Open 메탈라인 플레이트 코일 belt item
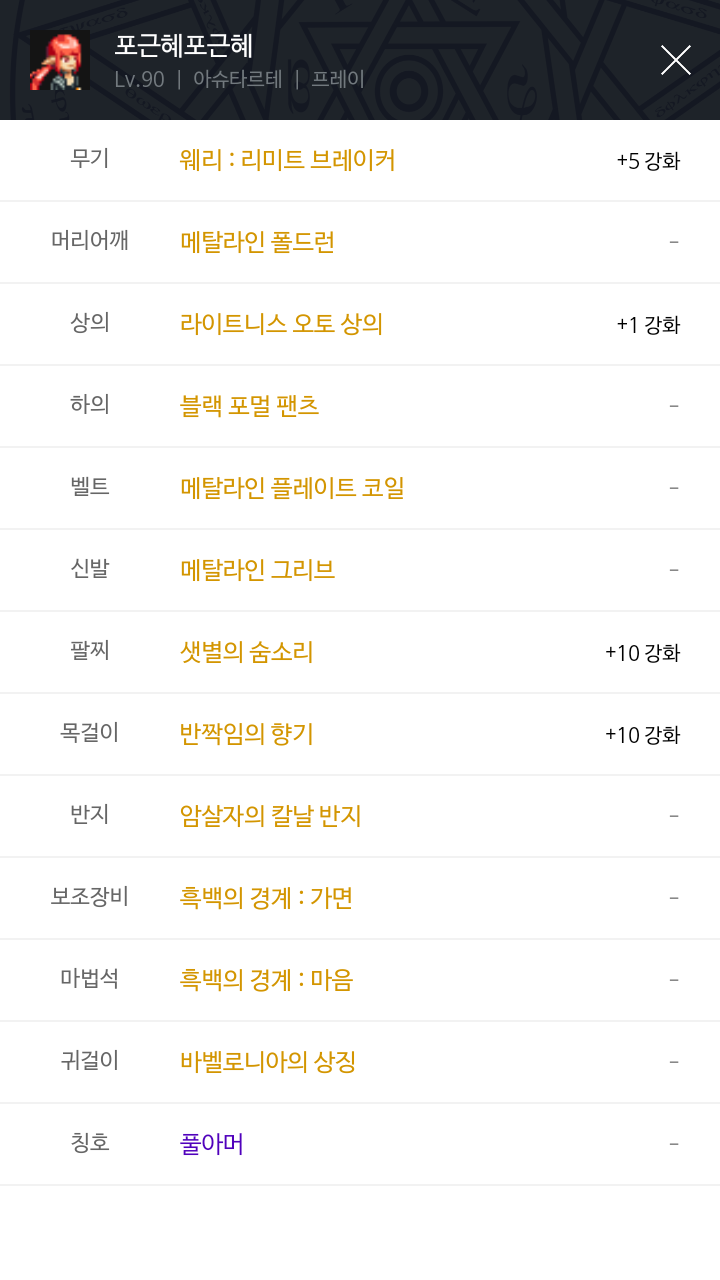The image size is (720, 1280). tap(292, 488)
